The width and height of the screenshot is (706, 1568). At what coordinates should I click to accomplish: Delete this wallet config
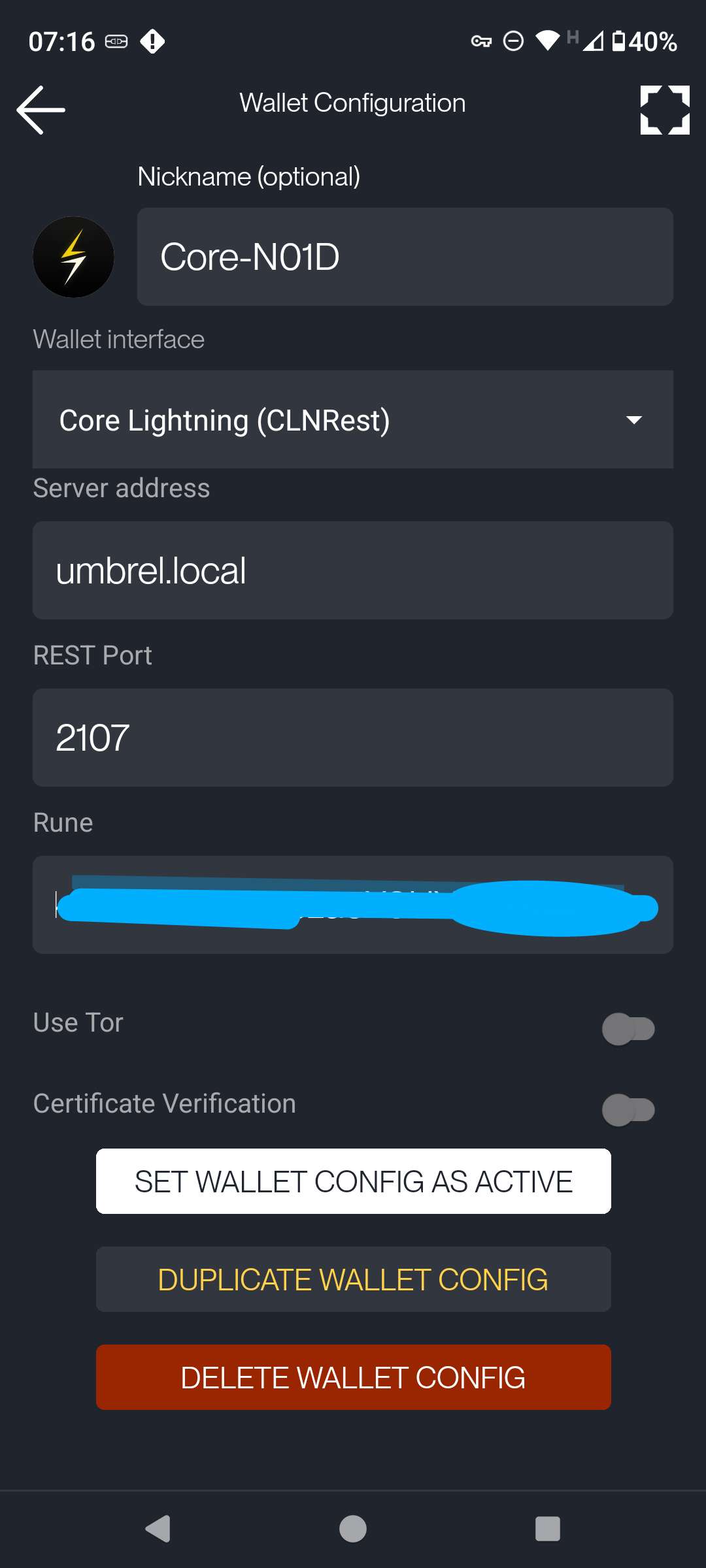click(x=354, y=1377)
